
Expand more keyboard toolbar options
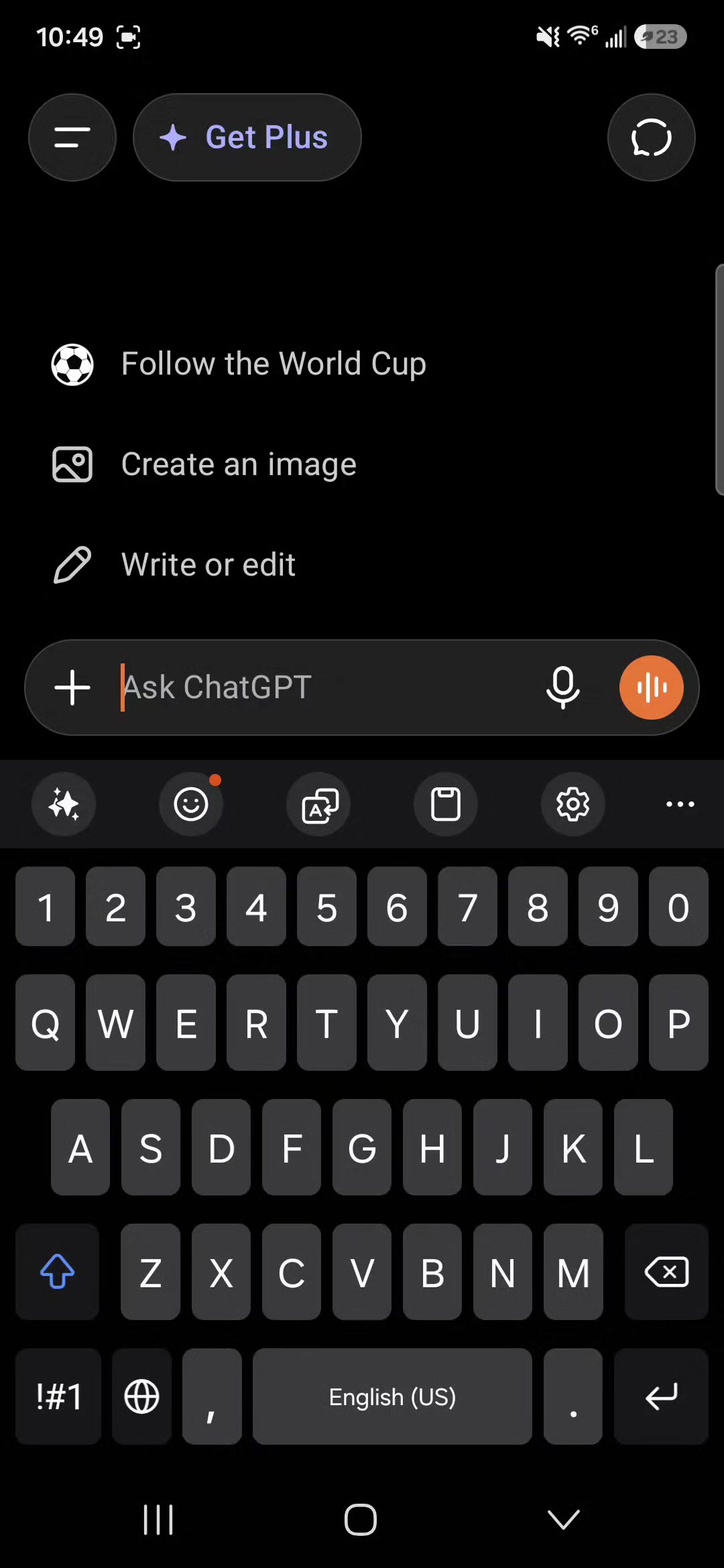coord(680,804)
